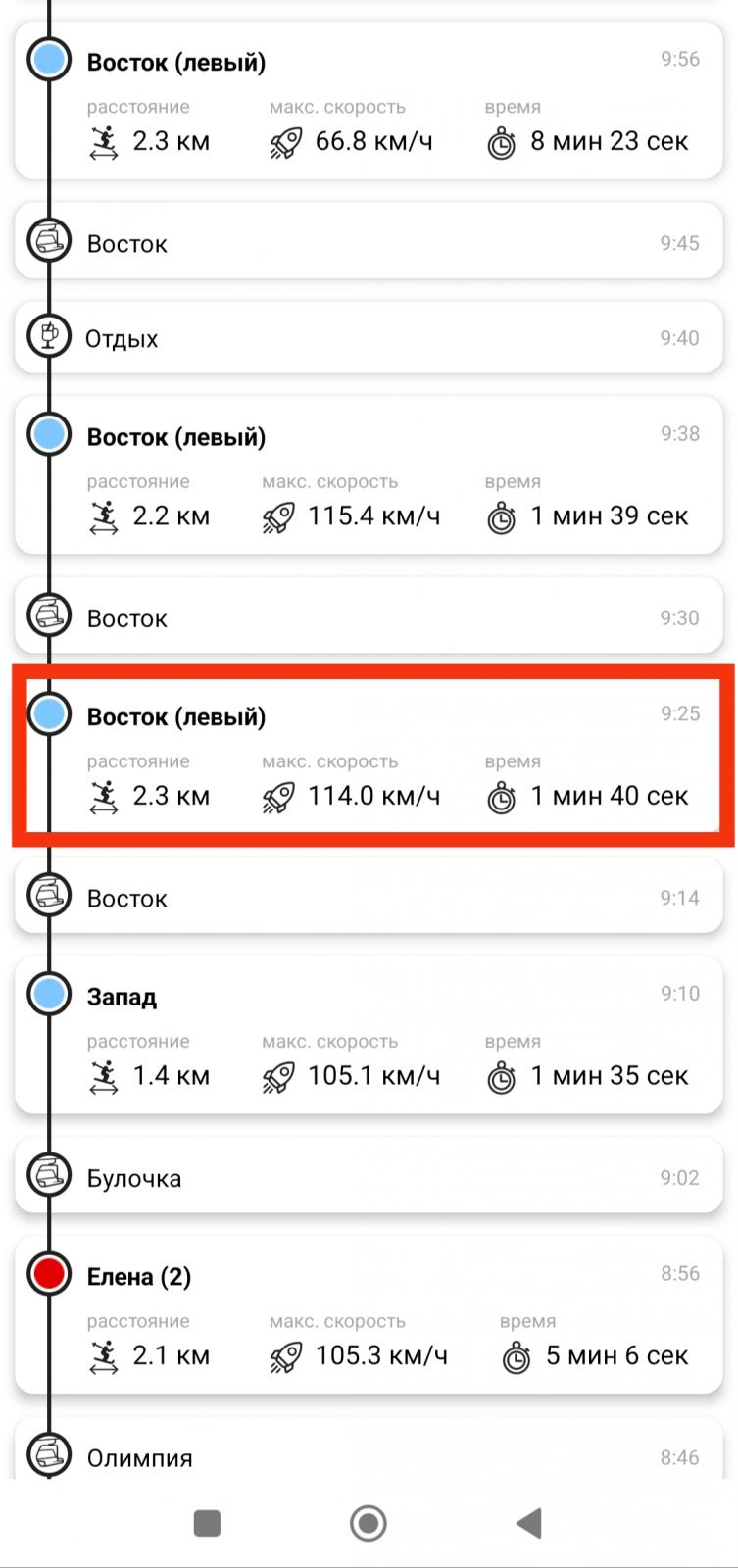The height and width of the screenshot is (1568, 738).
Task: Open the Запад run card at 9:10
Action: pyautogui.click(x=369, y=1035)
